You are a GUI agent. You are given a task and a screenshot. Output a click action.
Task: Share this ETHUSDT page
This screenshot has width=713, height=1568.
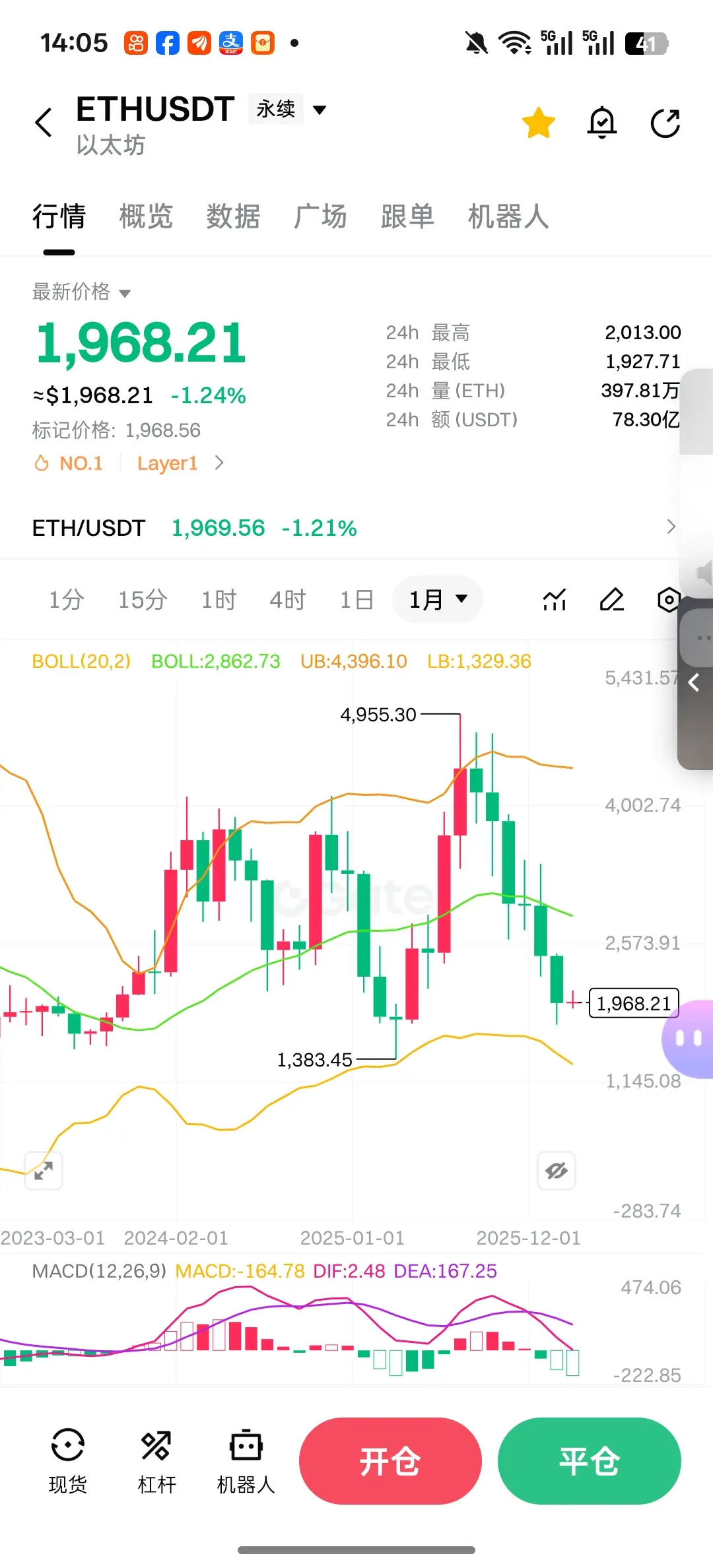[665, 123]
